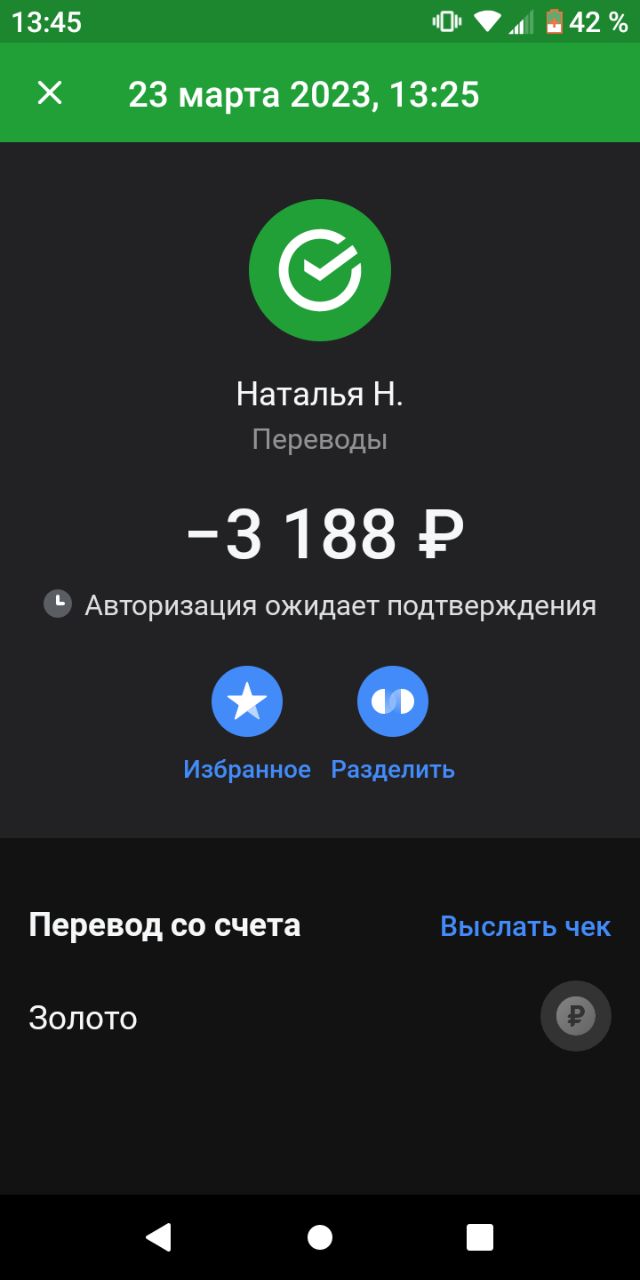The width and height of the screenshot is (640, 1280).
Task: Go back using the system back button
Action: 159,1237
